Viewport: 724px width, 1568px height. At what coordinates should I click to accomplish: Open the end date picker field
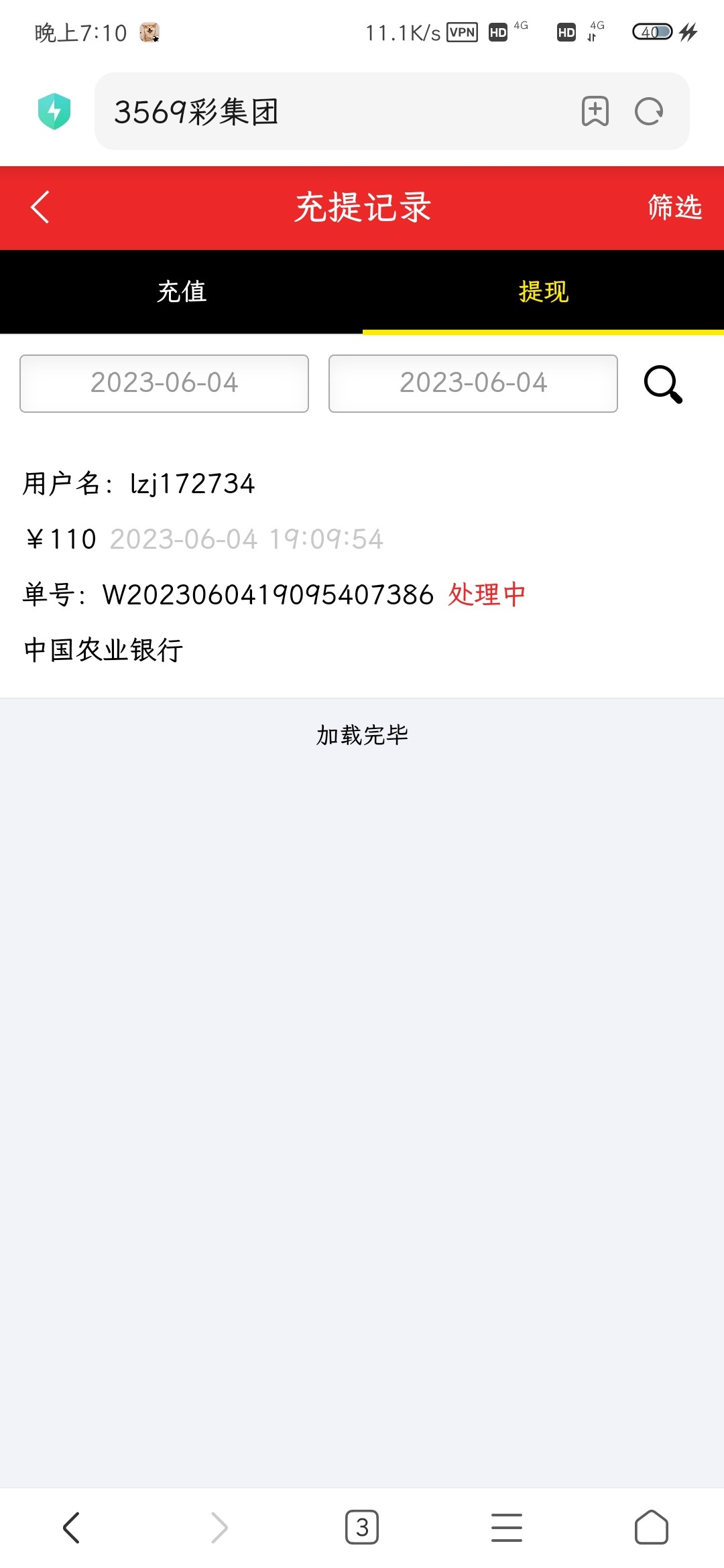pyautogui.click(x=473, y=383)
